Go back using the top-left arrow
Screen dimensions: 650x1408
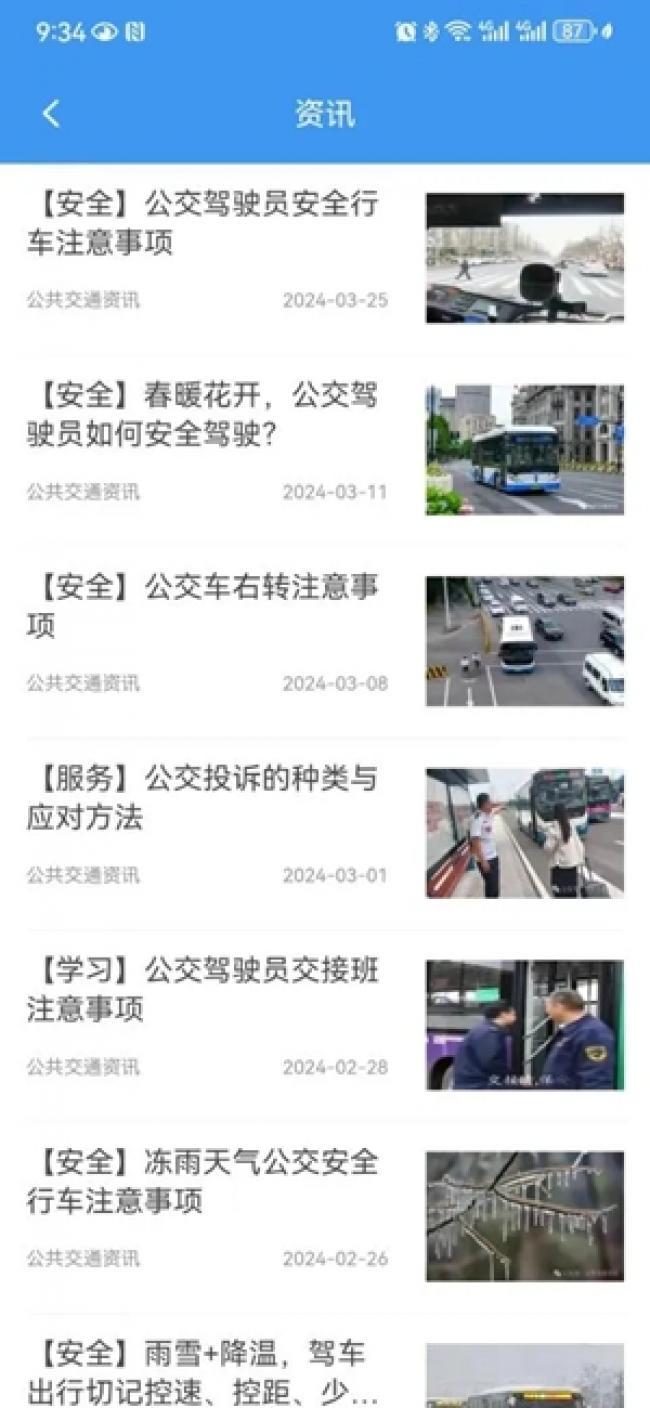(x=51, y=114)
